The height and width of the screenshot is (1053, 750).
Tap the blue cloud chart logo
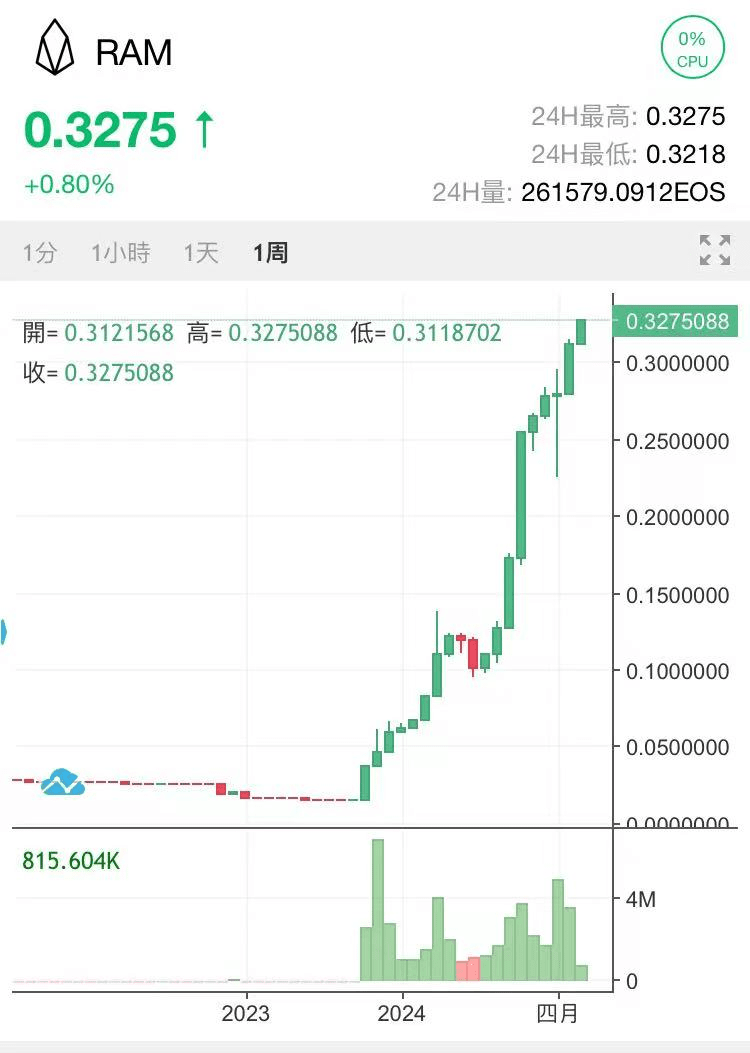point(63,782)
